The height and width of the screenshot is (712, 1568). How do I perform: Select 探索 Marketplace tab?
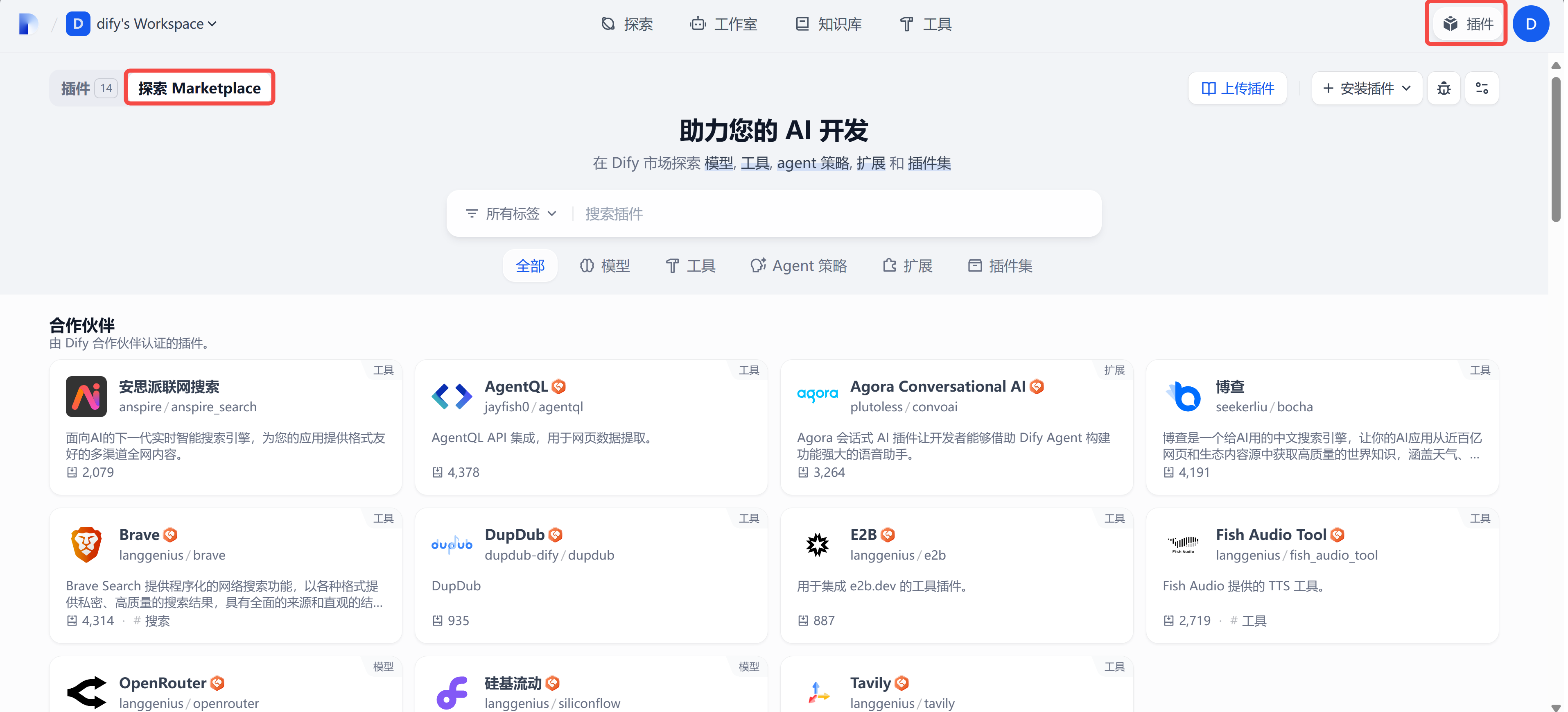pos(200,88)
